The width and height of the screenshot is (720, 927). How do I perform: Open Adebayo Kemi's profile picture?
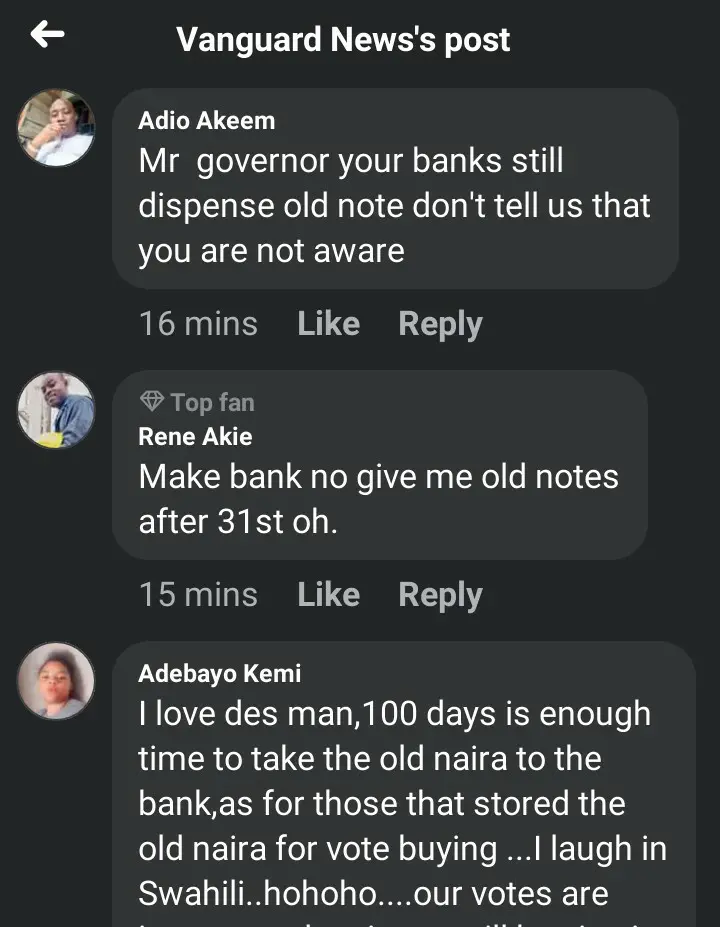click(x=56, y=681)
